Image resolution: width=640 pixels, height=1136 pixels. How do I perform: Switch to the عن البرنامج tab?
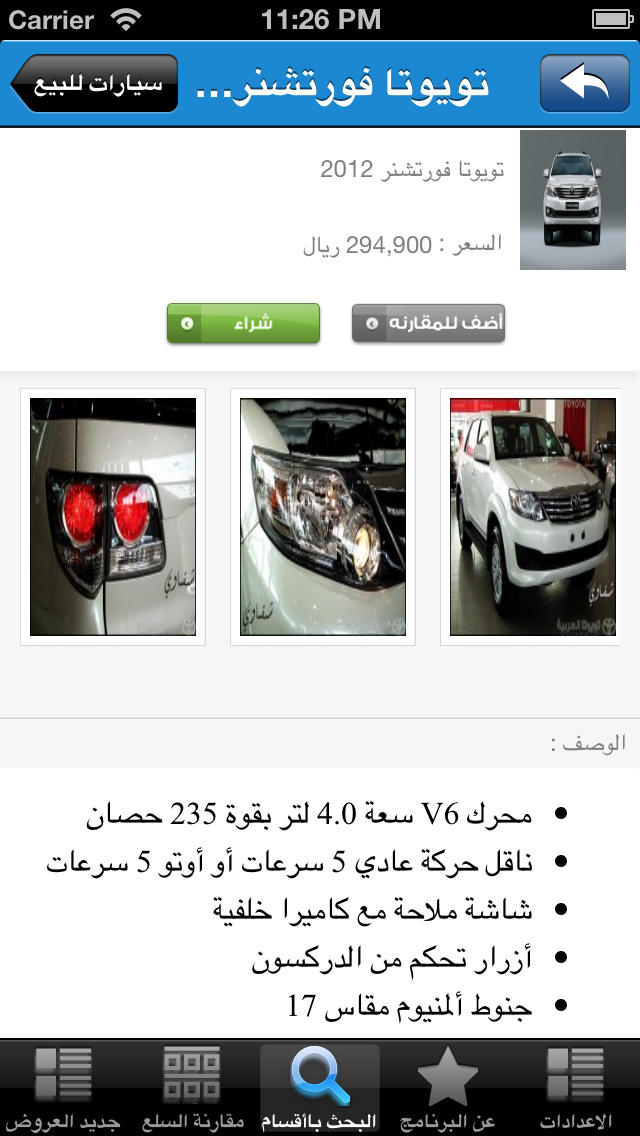(447, 1088)
